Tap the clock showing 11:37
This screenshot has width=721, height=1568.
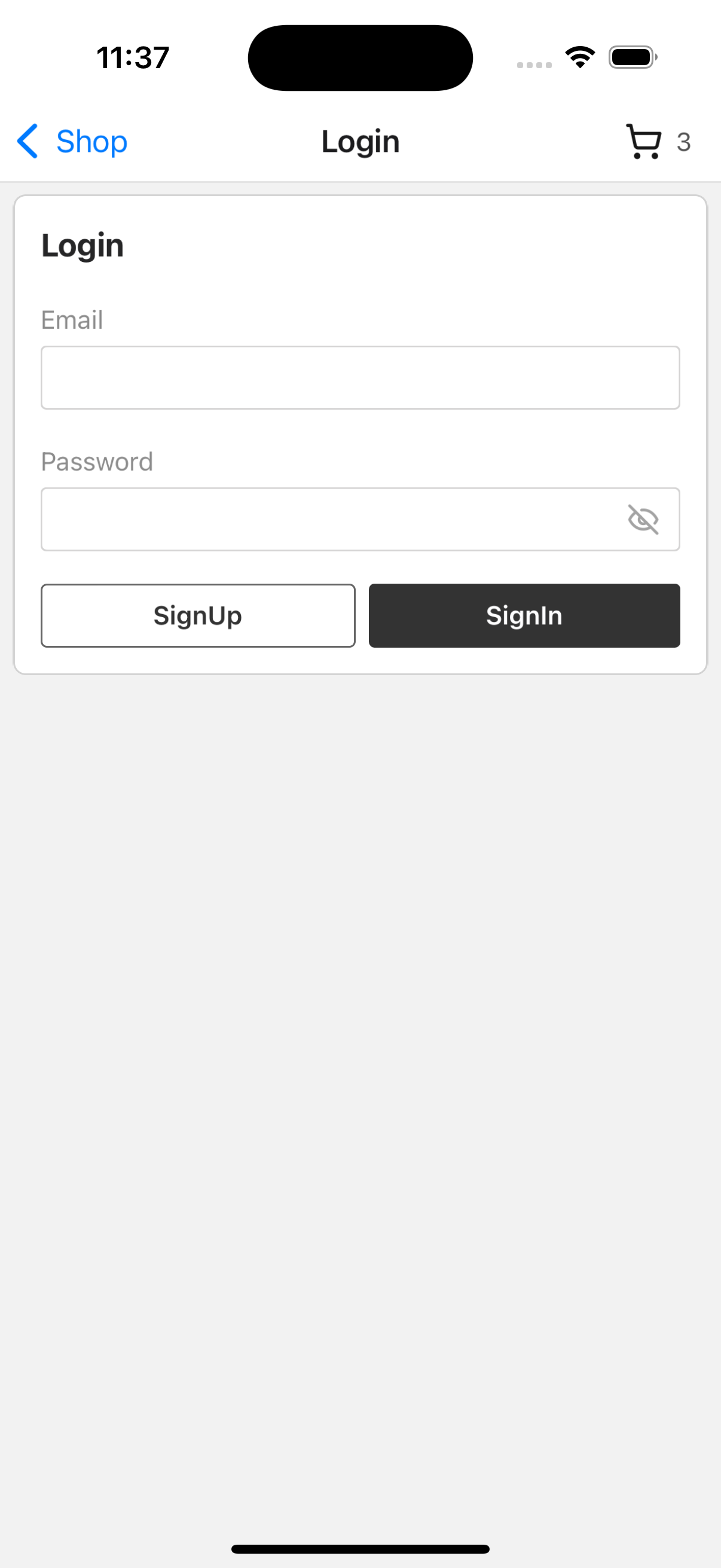coord(132,57)
